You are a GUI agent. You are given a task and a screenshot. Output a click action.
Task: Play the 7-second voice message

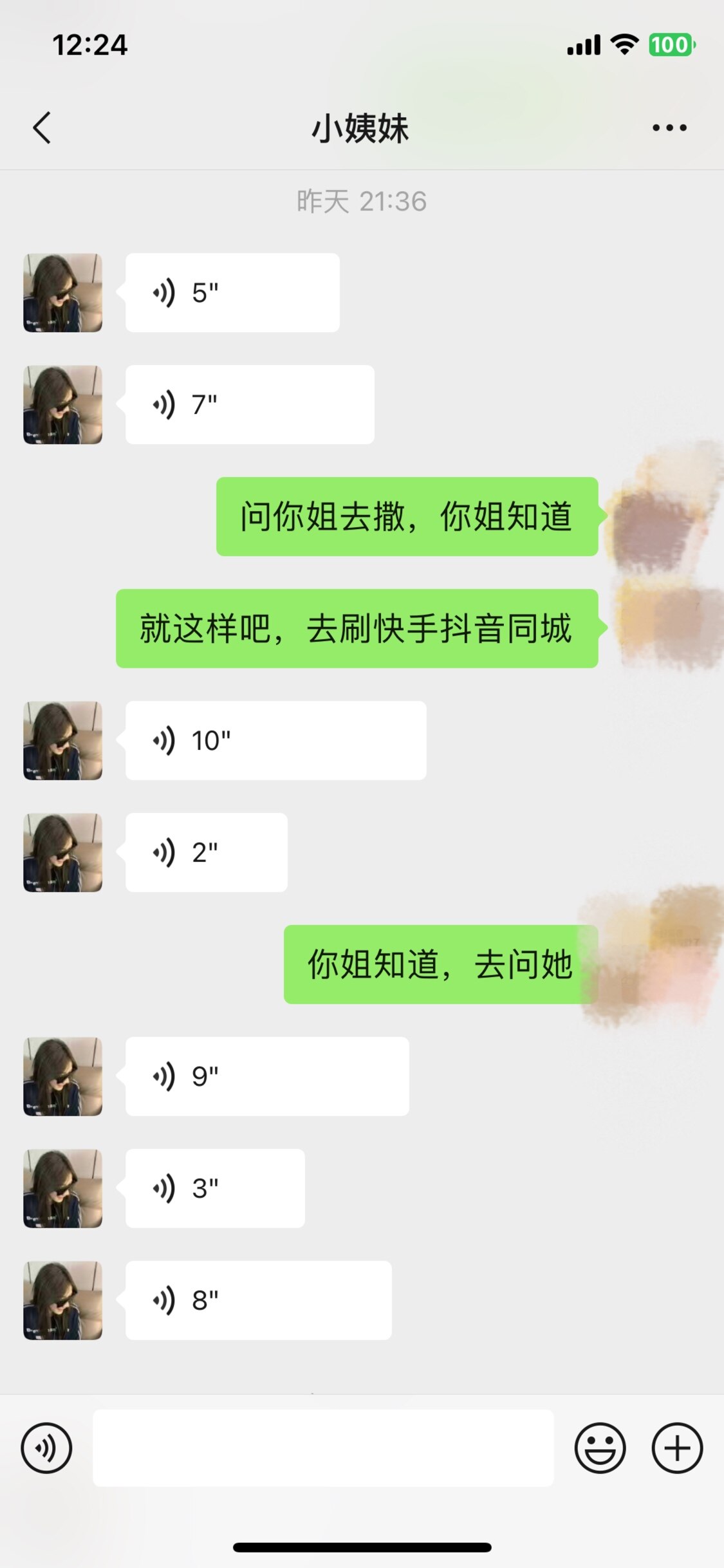(x=249, y=405)
